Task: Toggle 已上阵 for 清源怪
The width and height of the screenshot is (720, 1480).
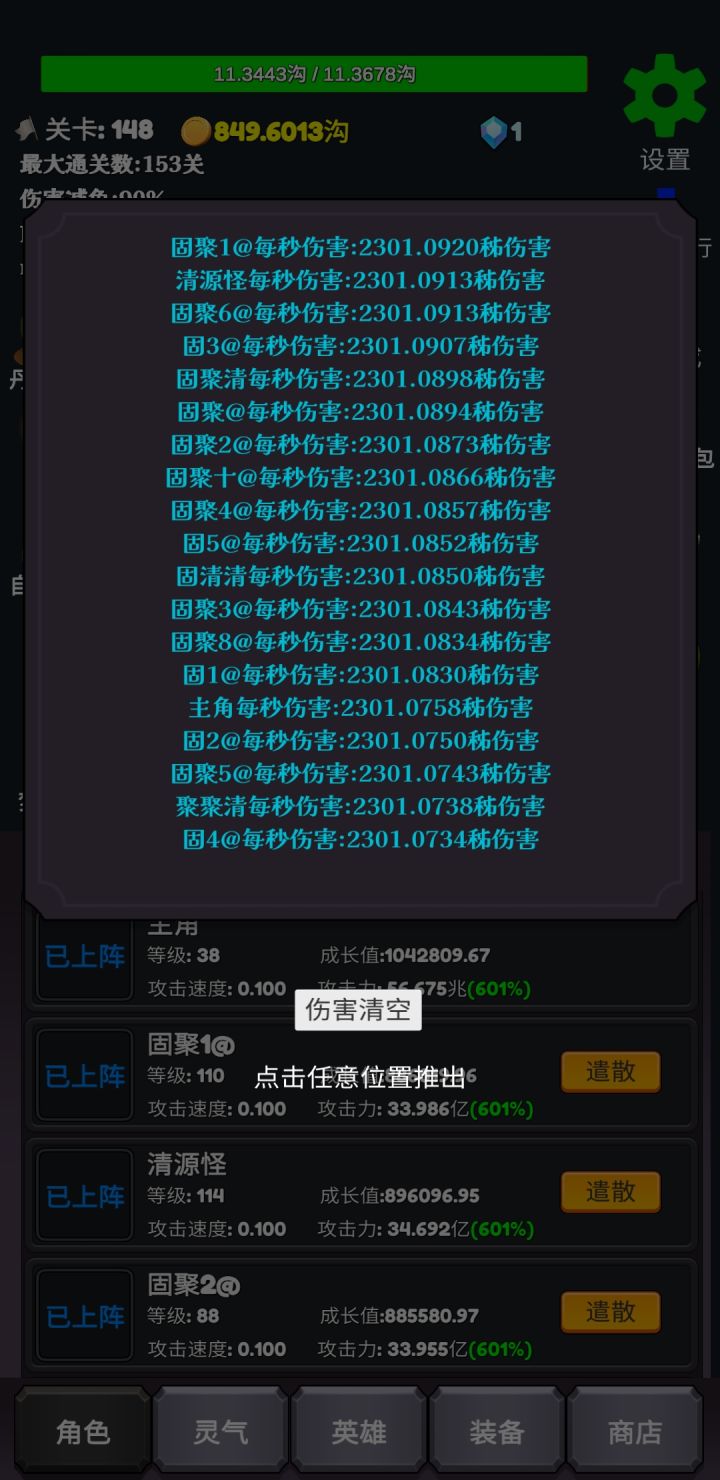Action: click(x=84, y=1193)
